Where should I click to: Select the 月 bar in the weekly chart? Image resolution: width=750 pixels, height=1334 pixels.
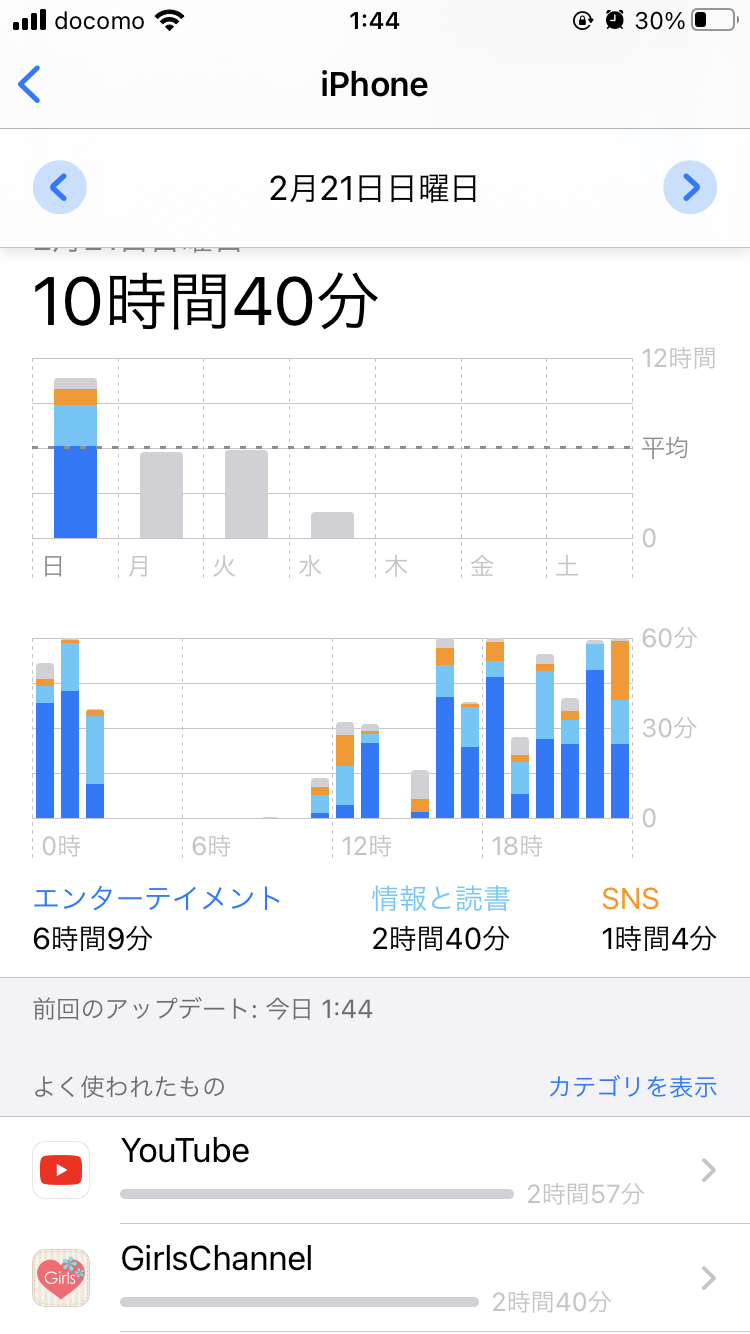point(161,495)
